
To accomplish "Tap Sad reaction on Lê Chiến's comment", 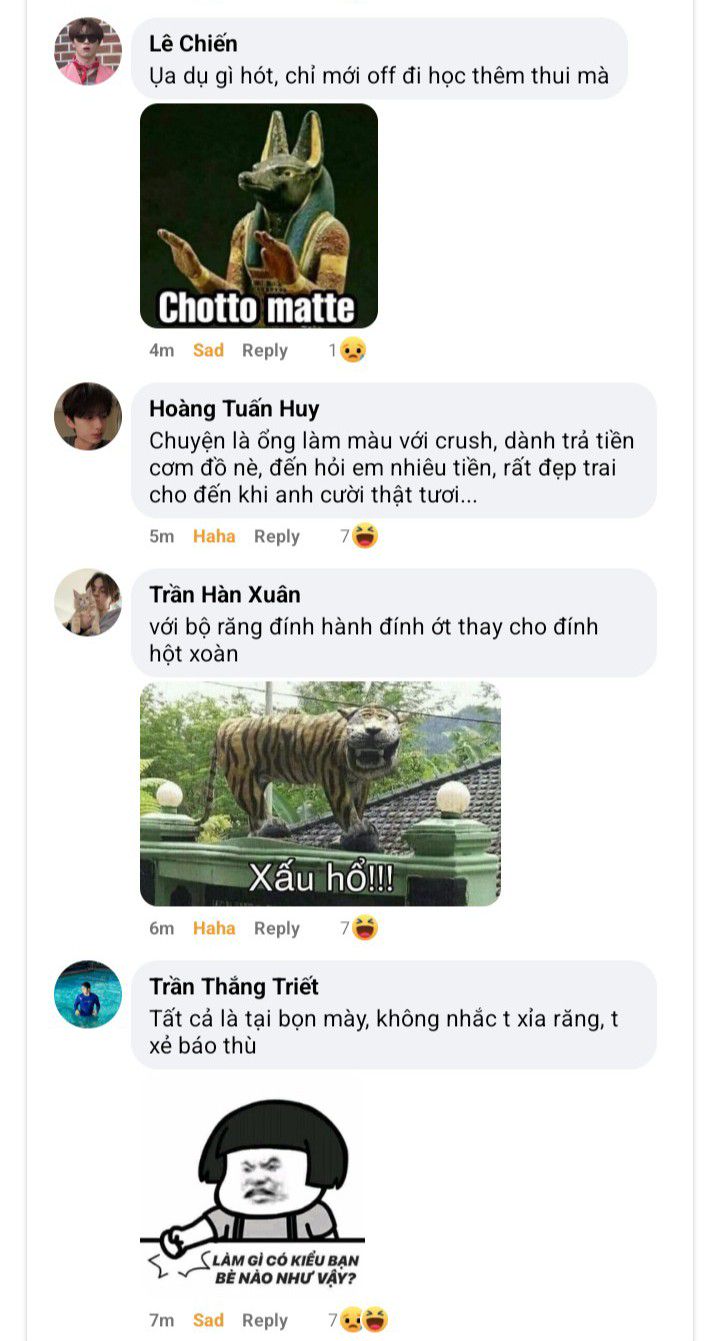I will tap(208, 350).
